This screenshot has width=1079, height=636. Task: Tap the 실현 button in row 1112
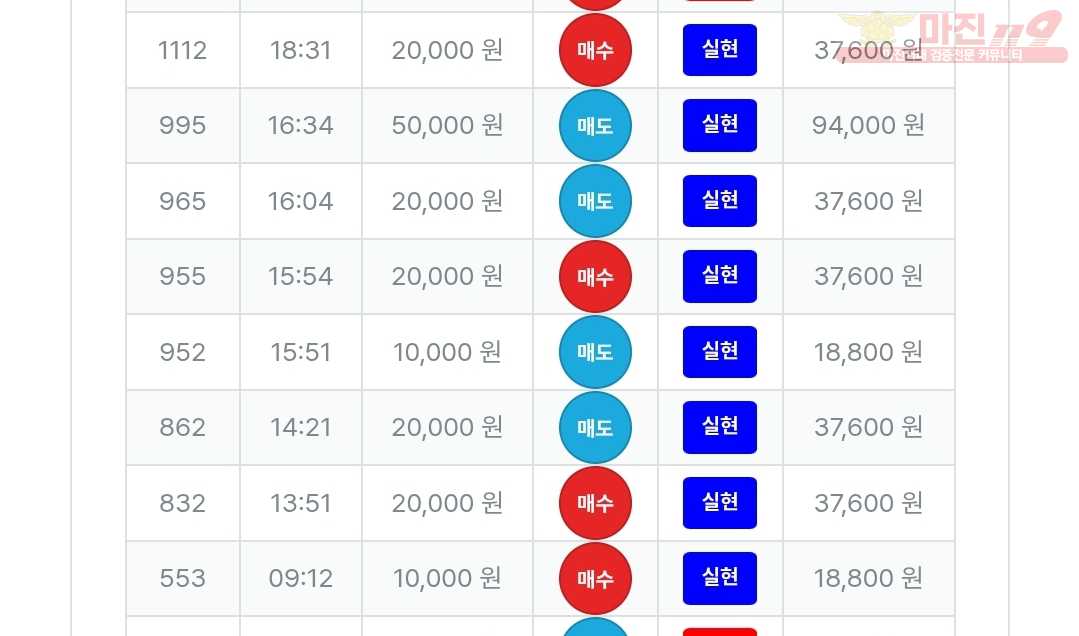click(719, 50)
